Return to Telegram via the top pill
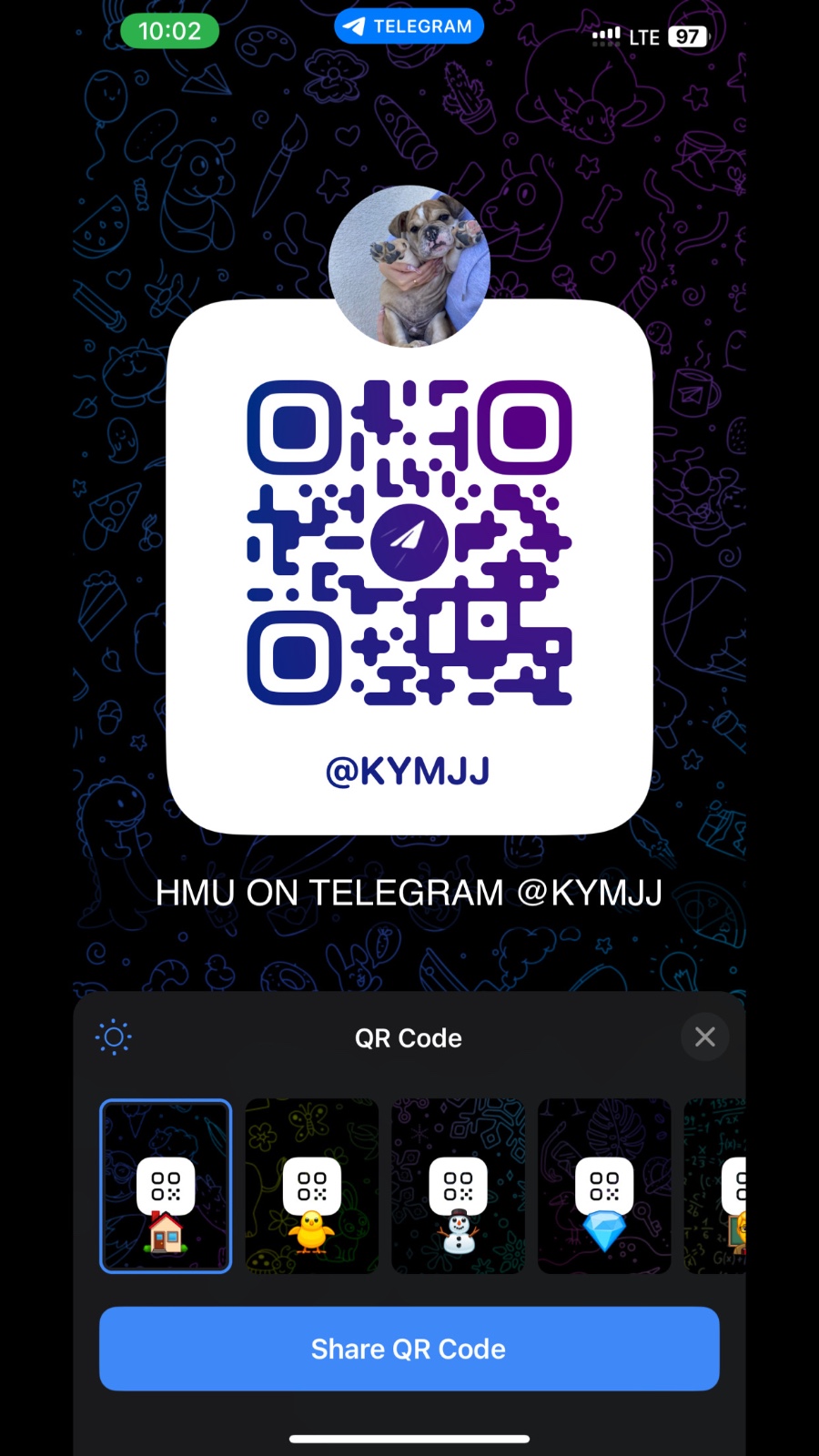This screenshot has height=1456, width=819. click(409, 26)
